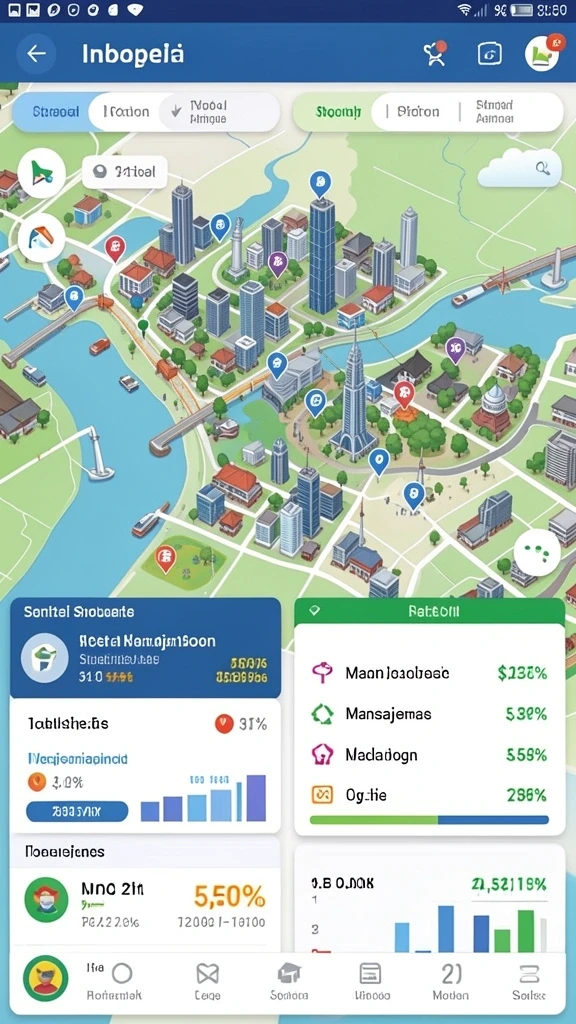This screenshot has height=1024, width=576.
Task: Open the row showing 5,50%
Action: 146,904
